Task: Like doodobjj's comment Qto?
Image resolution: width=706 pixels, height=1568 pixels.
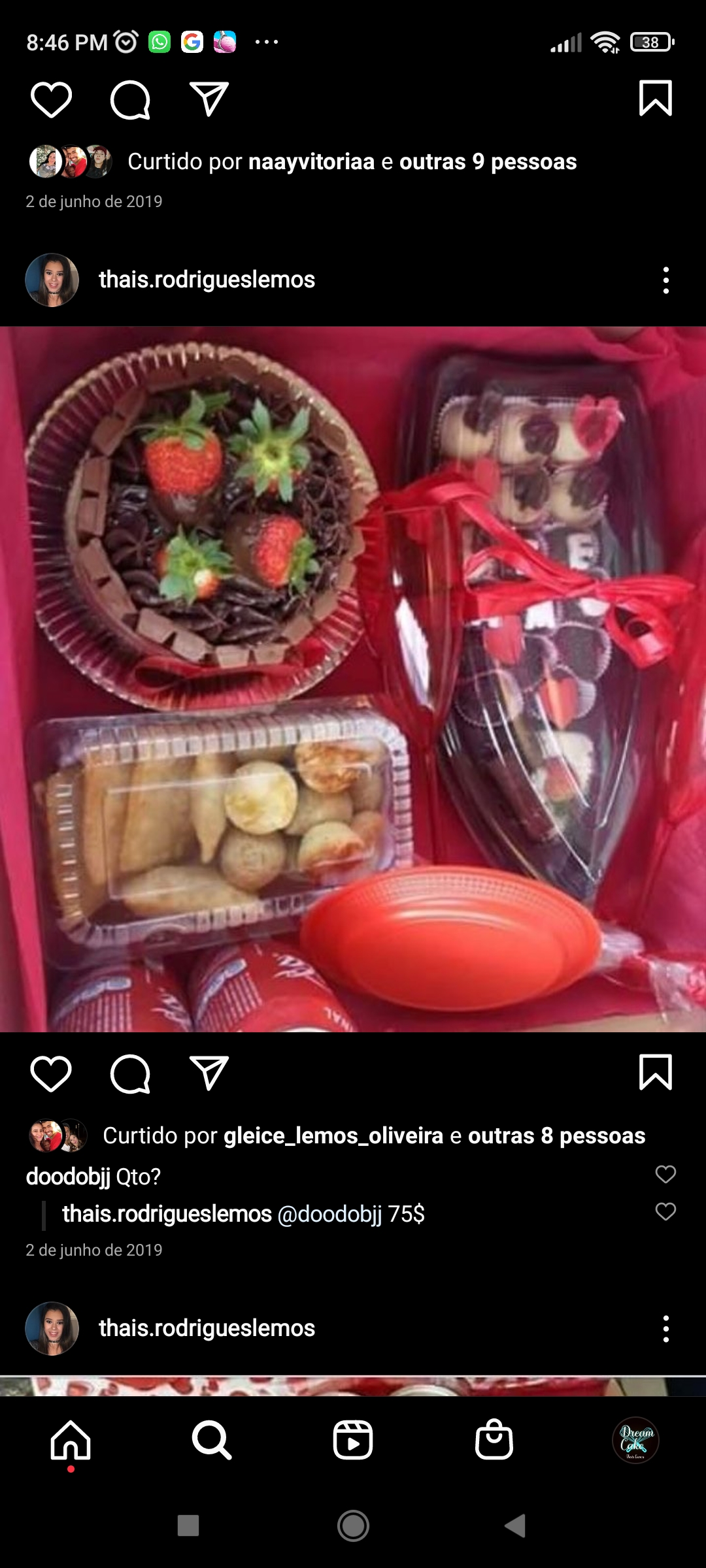Action: 665,1174
